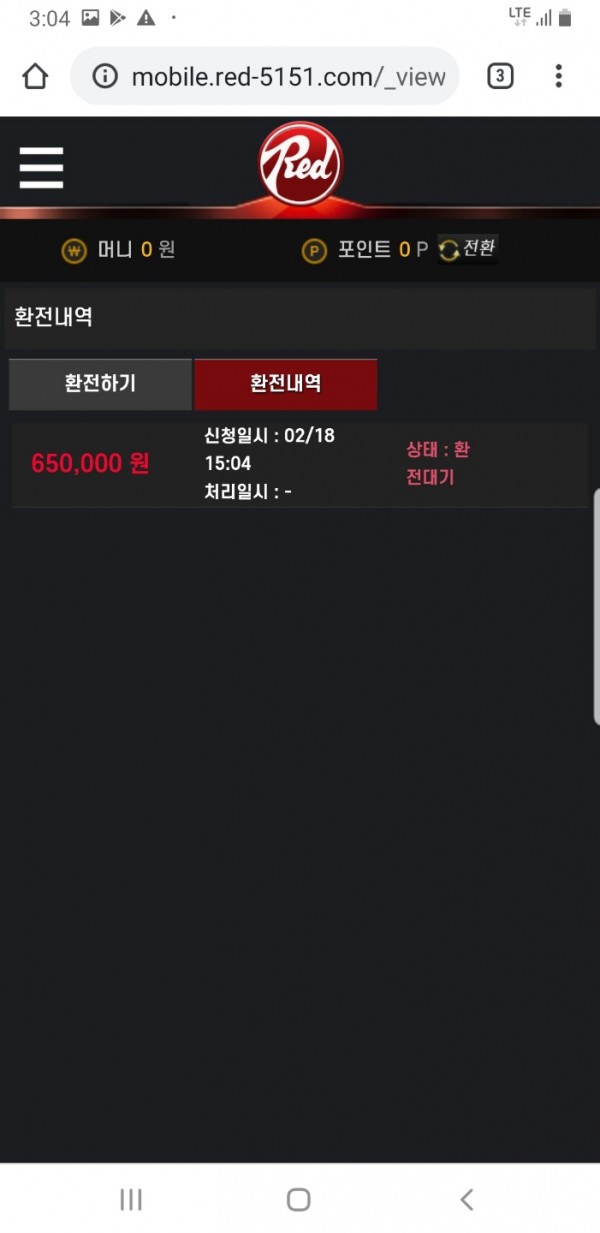Tap the 전환 point conversion button

pos(468,249)
